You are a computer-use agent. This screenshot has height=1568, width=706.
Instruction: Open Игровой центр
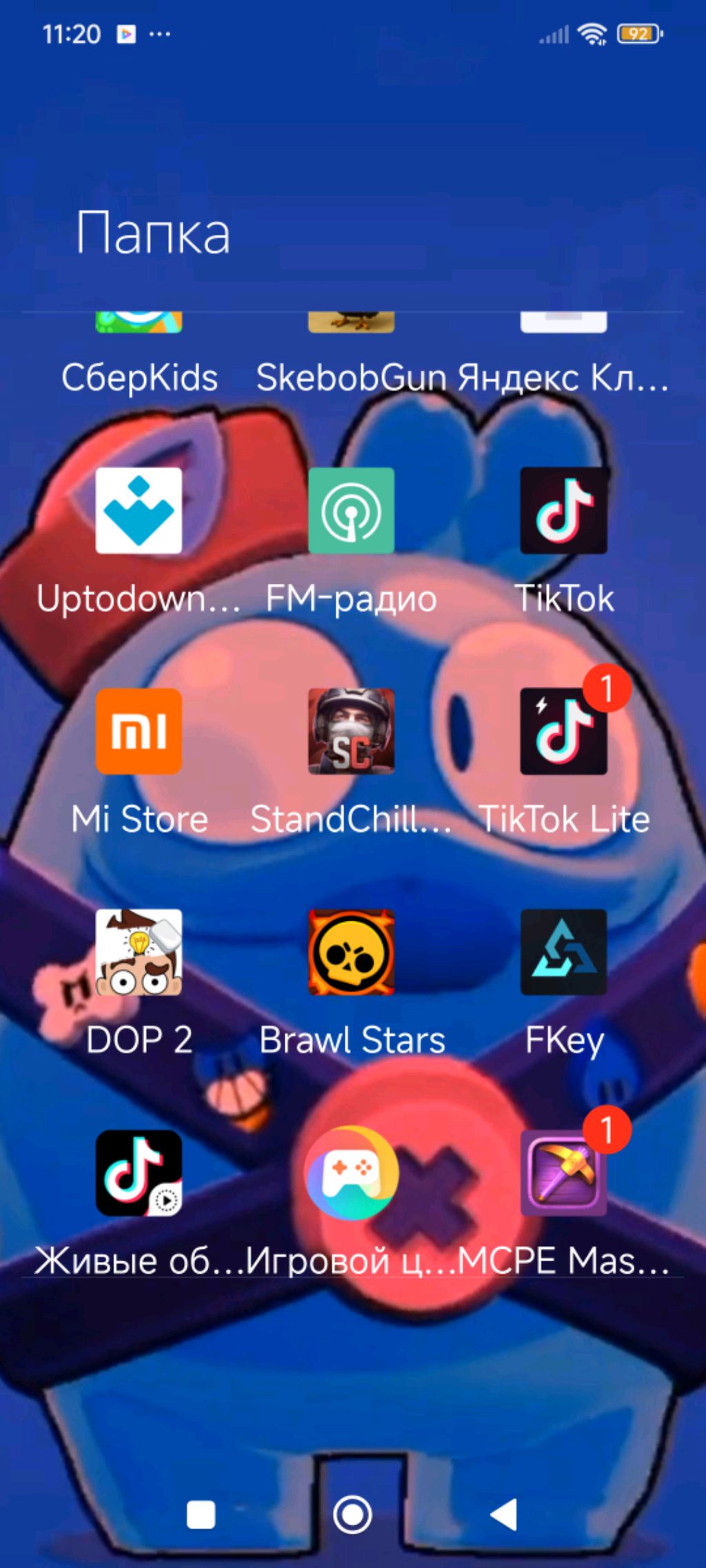point(351,1172)
